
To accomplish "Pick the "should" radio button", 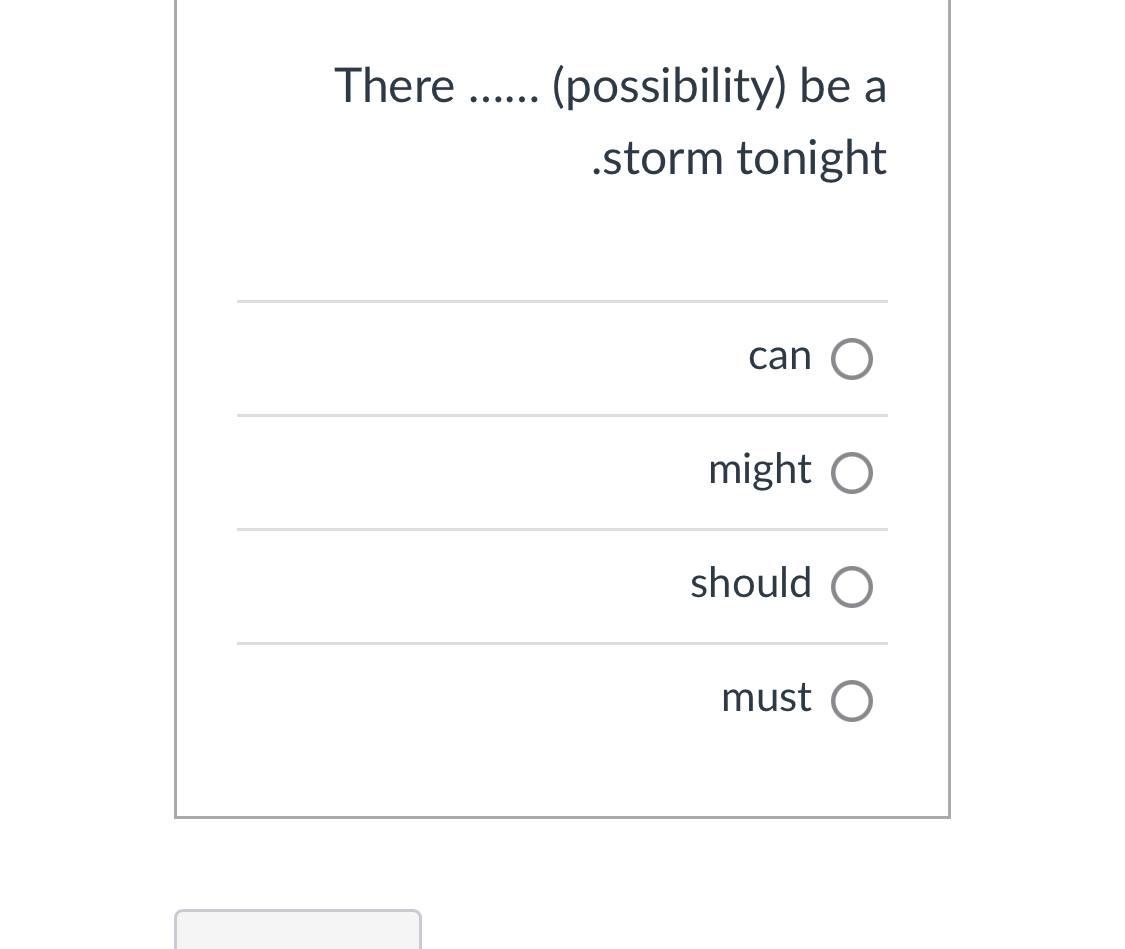I will (852, 587).
